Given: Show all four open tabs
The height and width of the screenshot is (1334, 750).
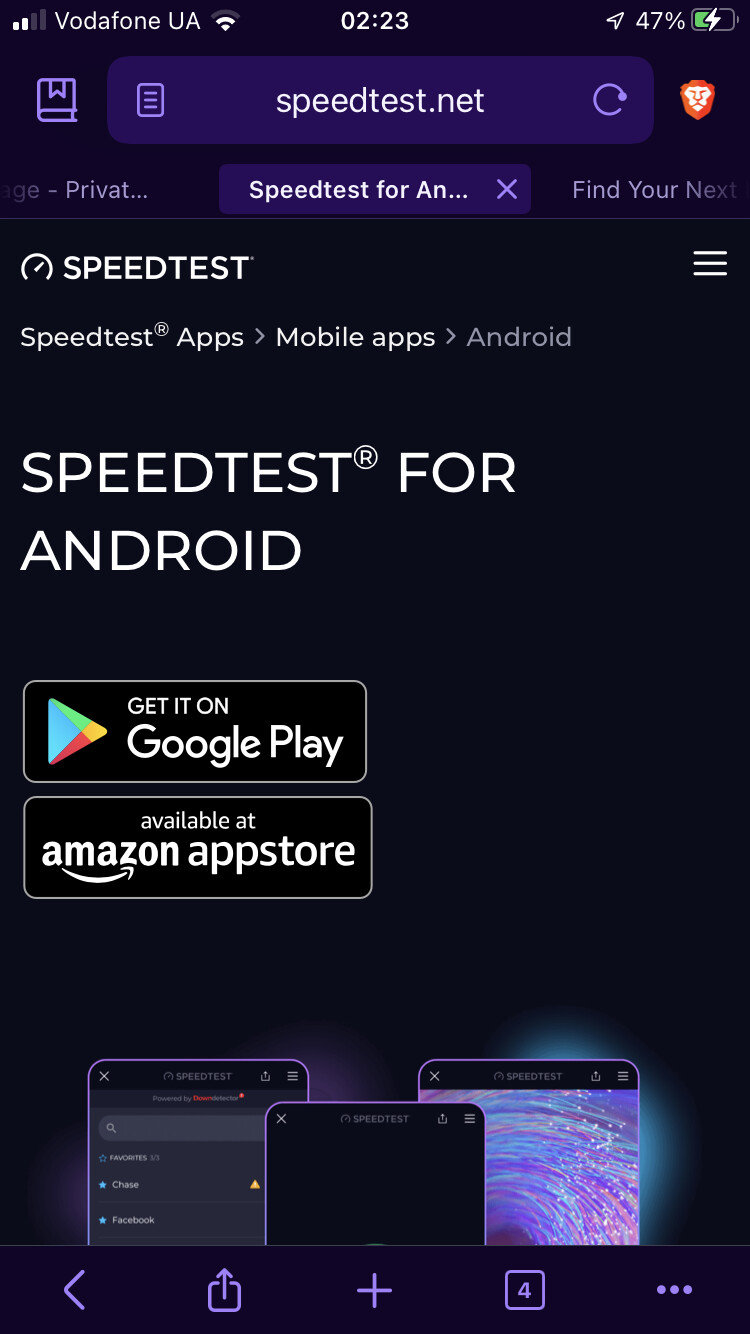Looking at the screenshot, I should pos(524,1290).
